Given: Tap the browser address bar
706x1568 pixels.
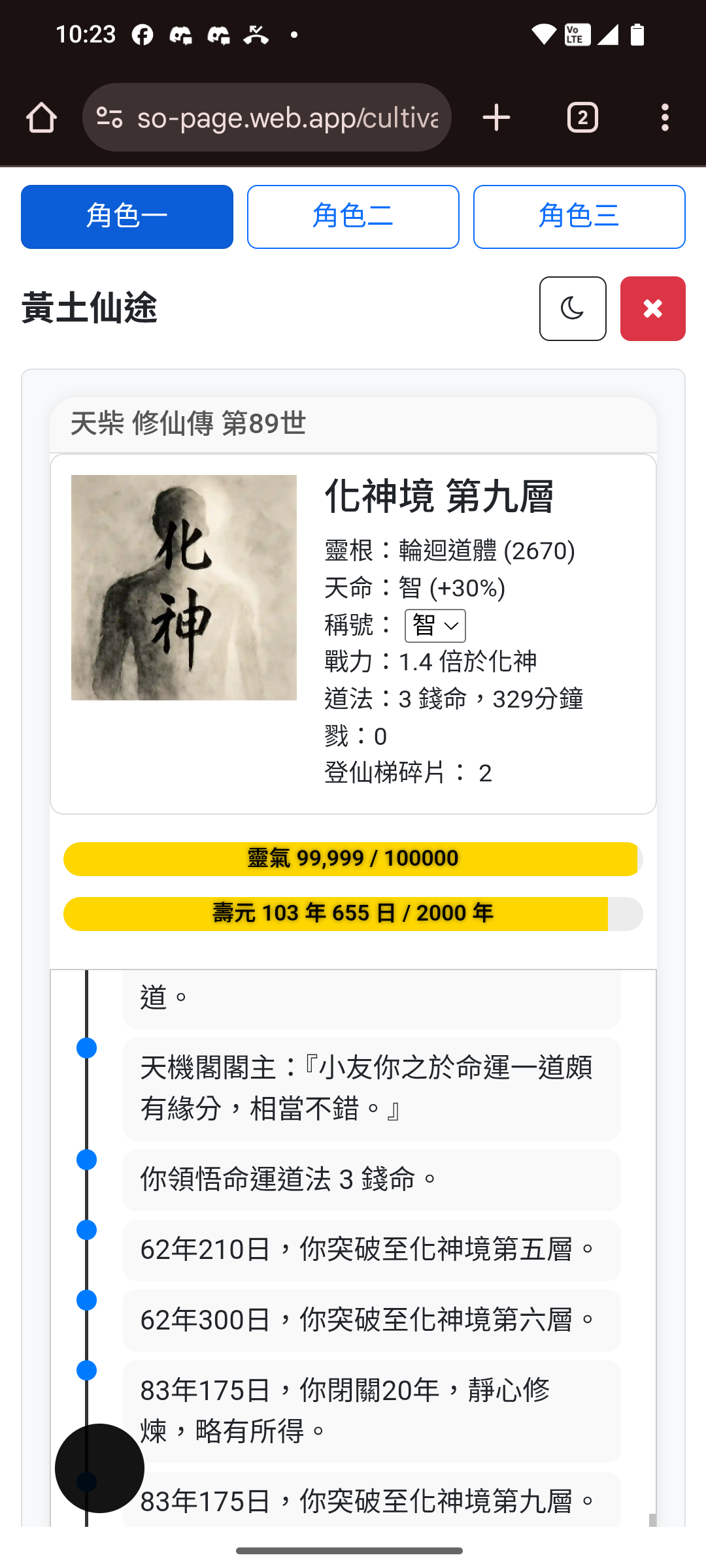Looking at the screenshot, I should coord(288,118).
